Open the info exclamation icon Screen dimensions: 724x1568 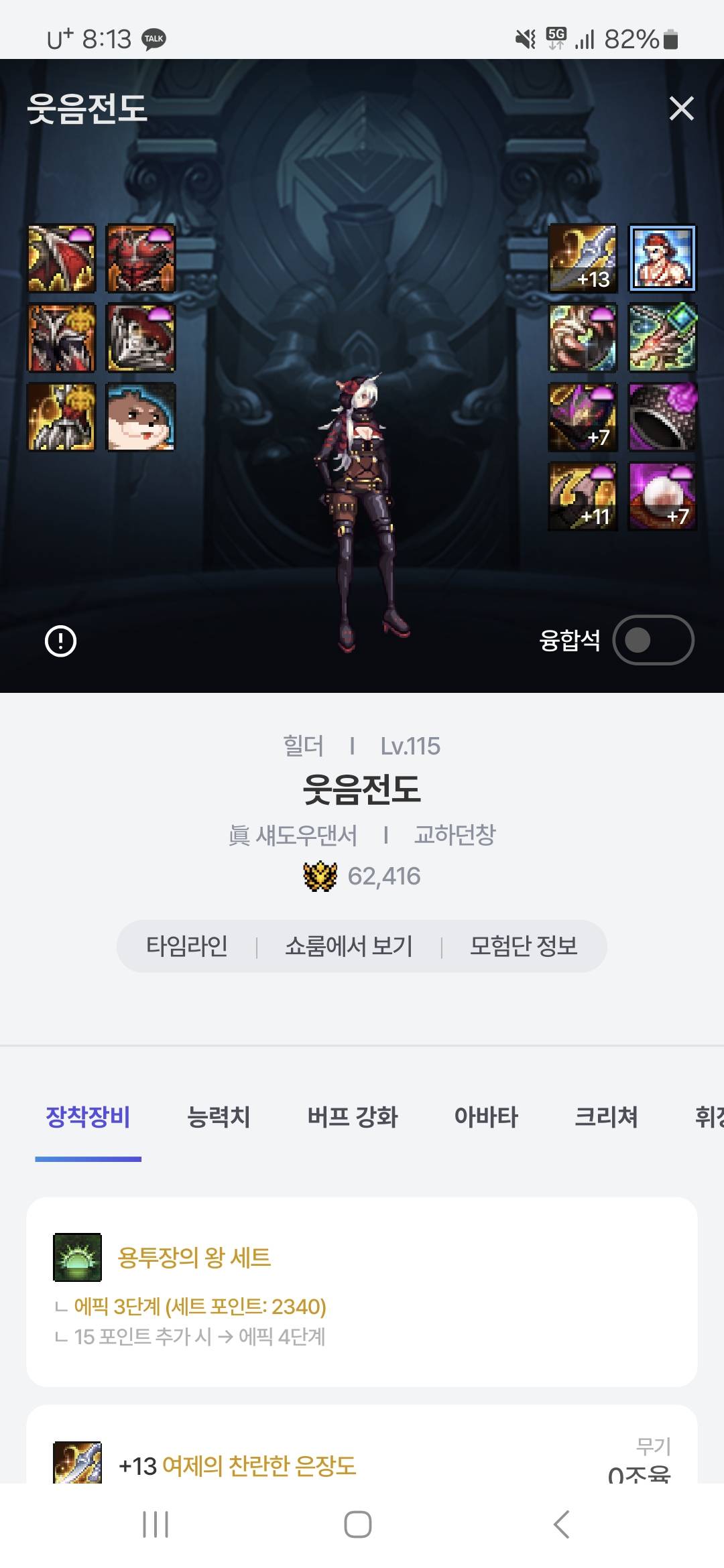60,641
